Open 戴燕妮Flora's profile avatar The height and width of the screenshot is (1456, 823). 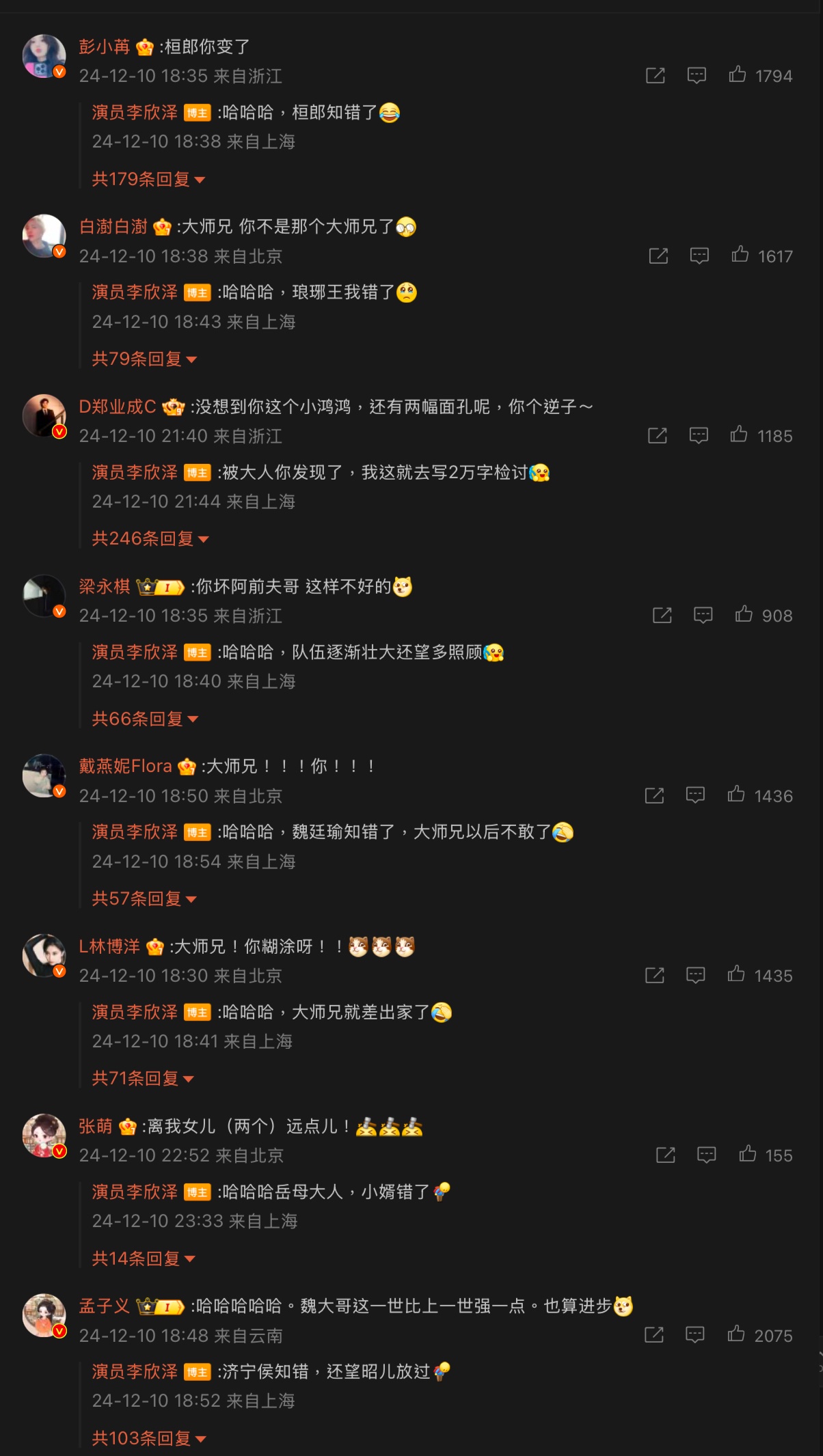tap(44, 775)
